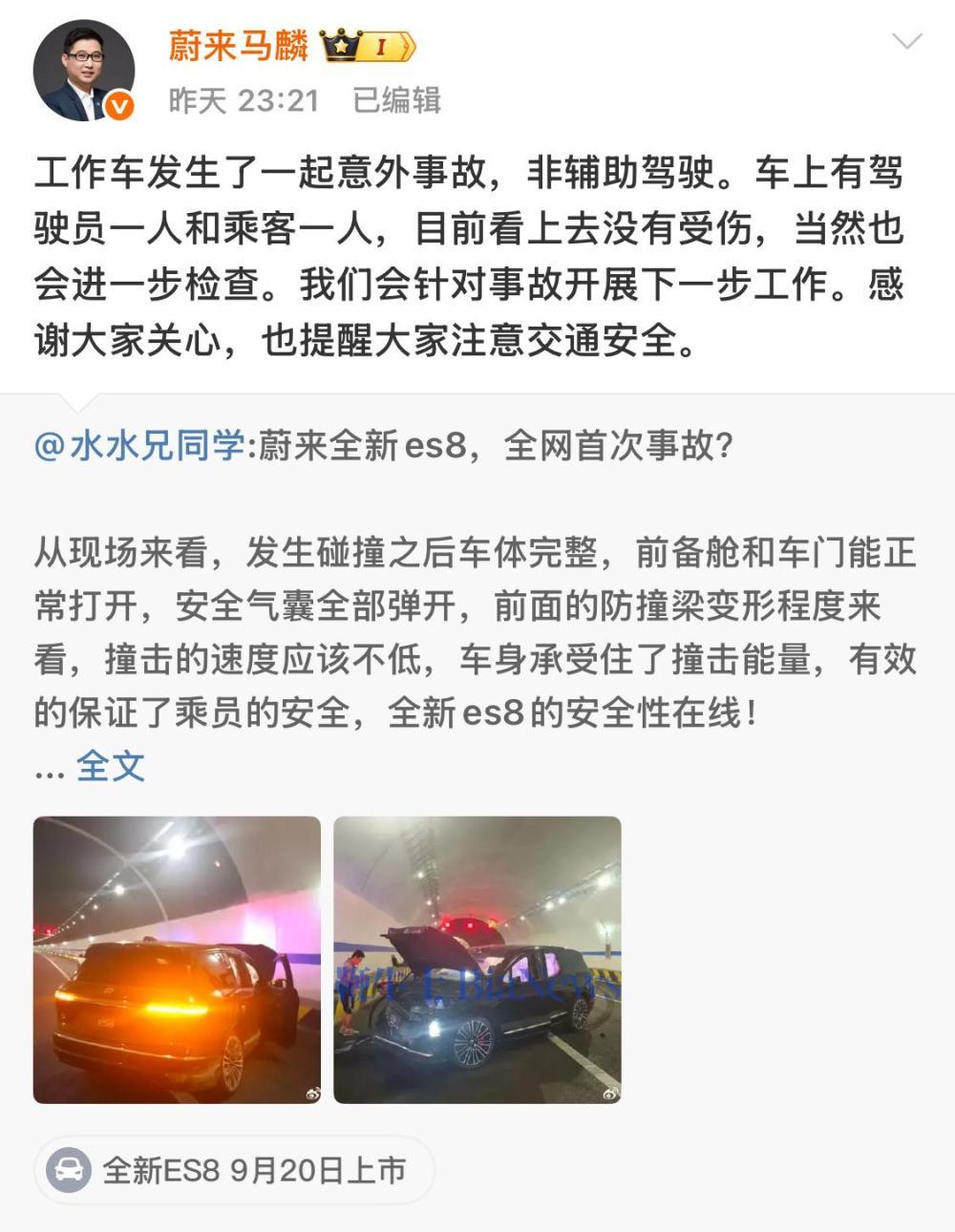The height and width of the screenshot is (1232, 955).
Task: Expand the reposted post via 全文
Action: point(110,766)
